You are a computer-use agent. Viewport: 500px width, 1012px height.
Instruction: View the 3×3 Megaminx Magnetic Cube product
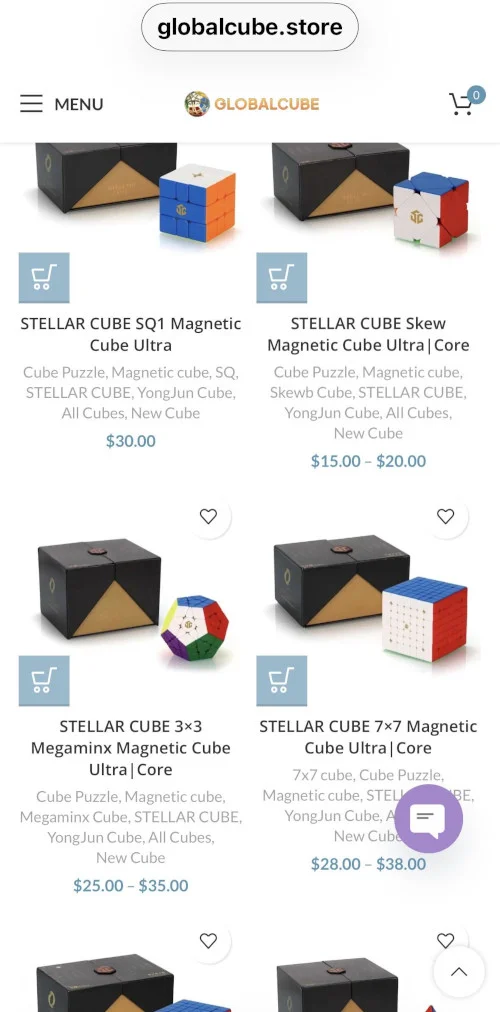tap(131, 748)
